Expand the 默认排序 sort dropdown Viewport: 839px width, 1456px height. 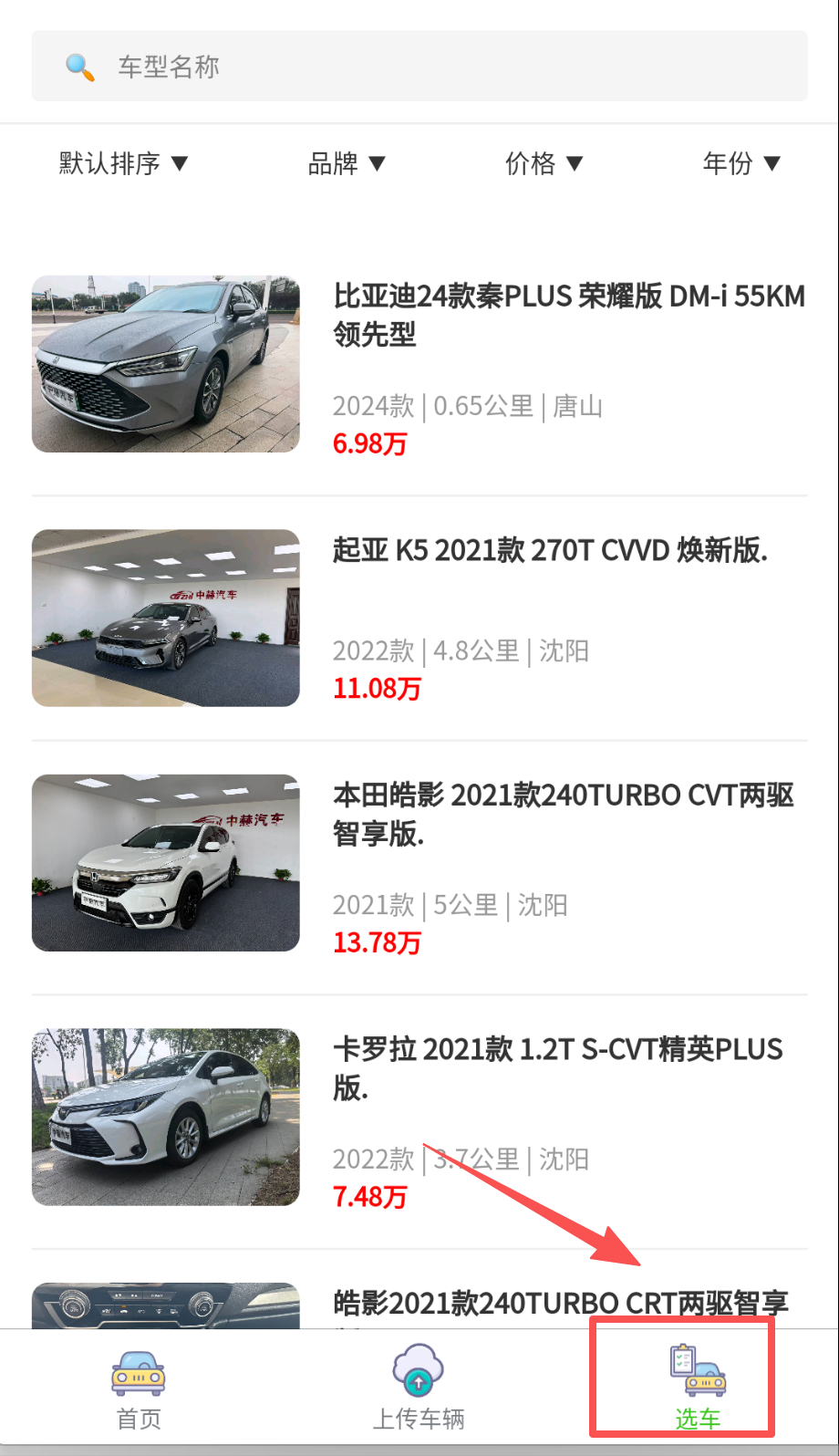click(x=123, y=163)
